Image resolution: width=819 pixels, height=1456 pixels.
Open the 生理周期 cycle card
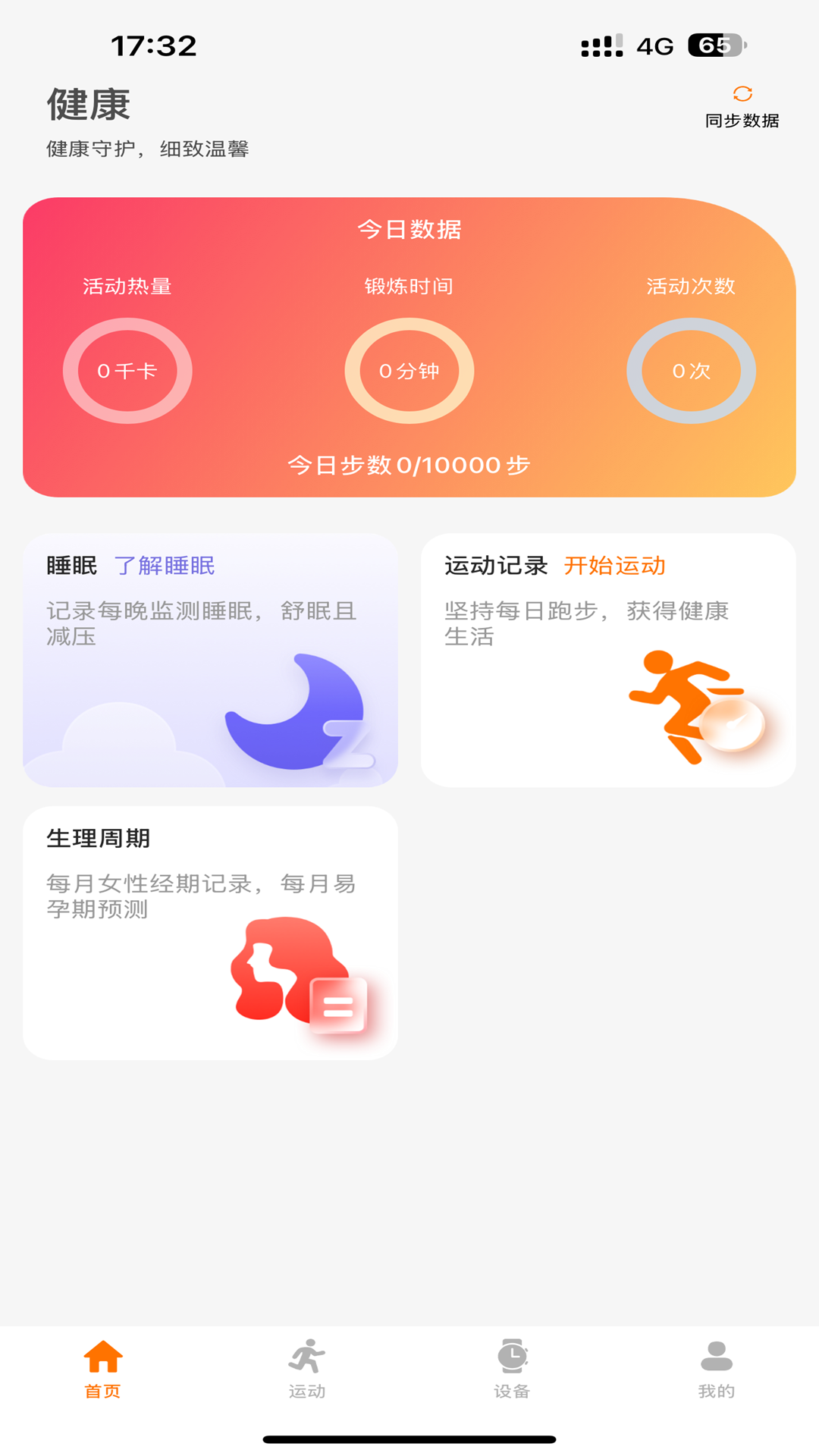click(x=211, y=933)
